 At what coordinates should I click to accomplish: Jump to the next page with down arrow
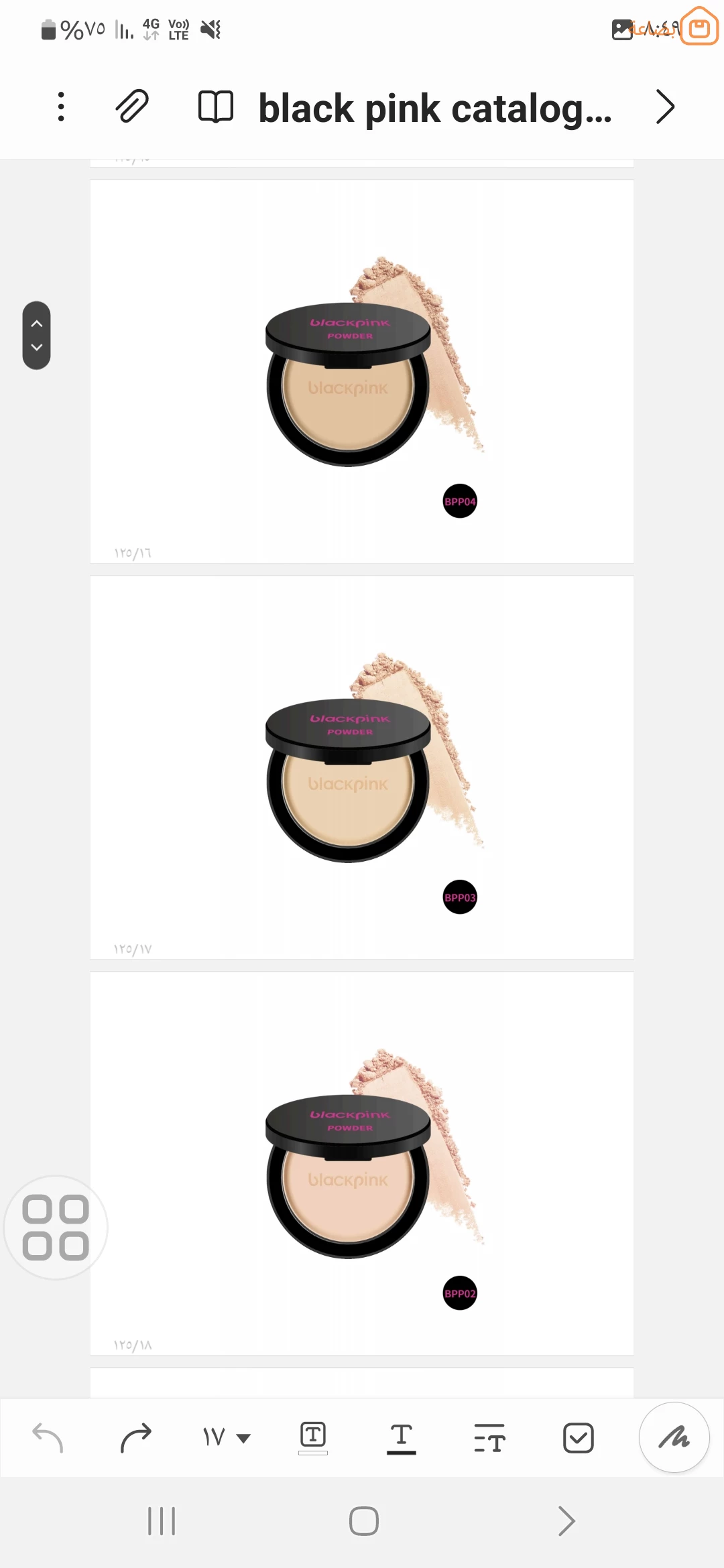[x=37, y=348]
